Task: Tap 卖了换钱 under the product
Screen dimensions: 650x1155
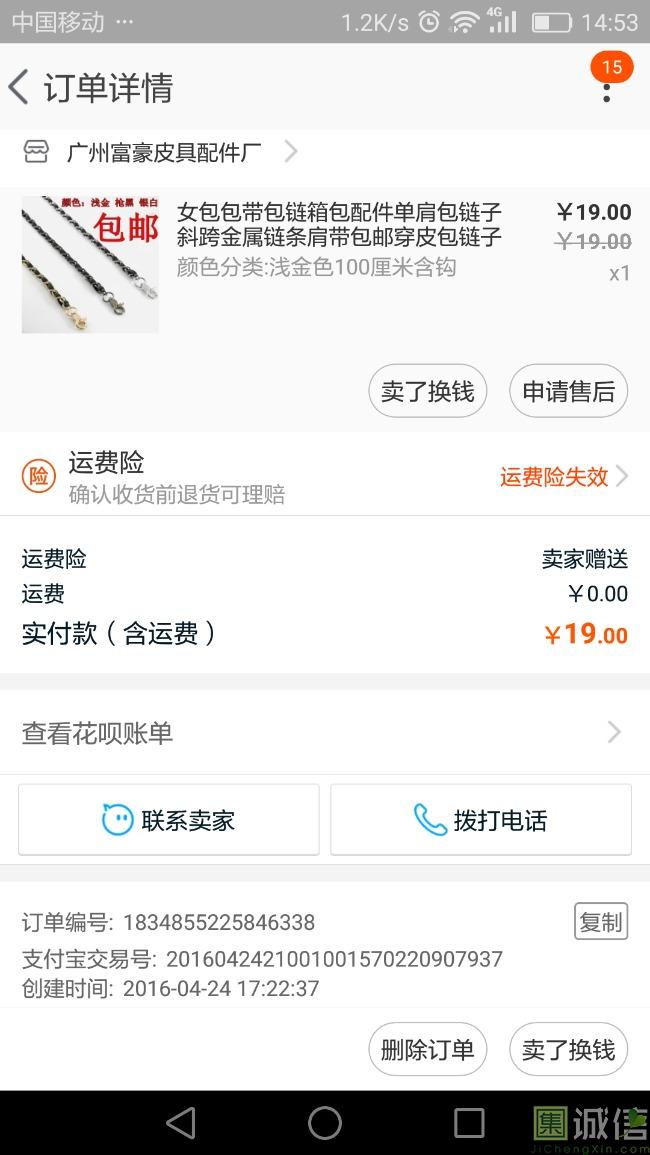Action: coord(427,391)
